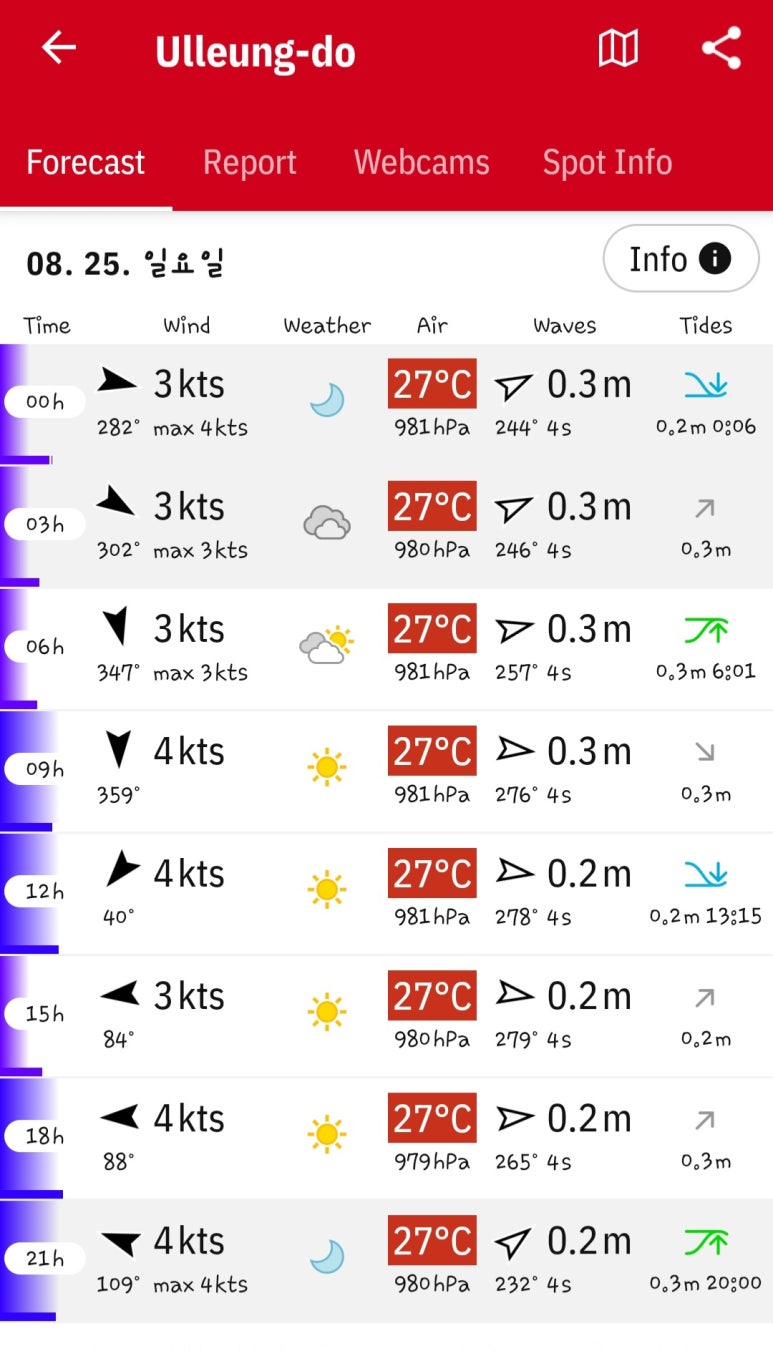Go back using the arrow icon
This screenshot has height=1351, width=773.
[x=59, y=48]
